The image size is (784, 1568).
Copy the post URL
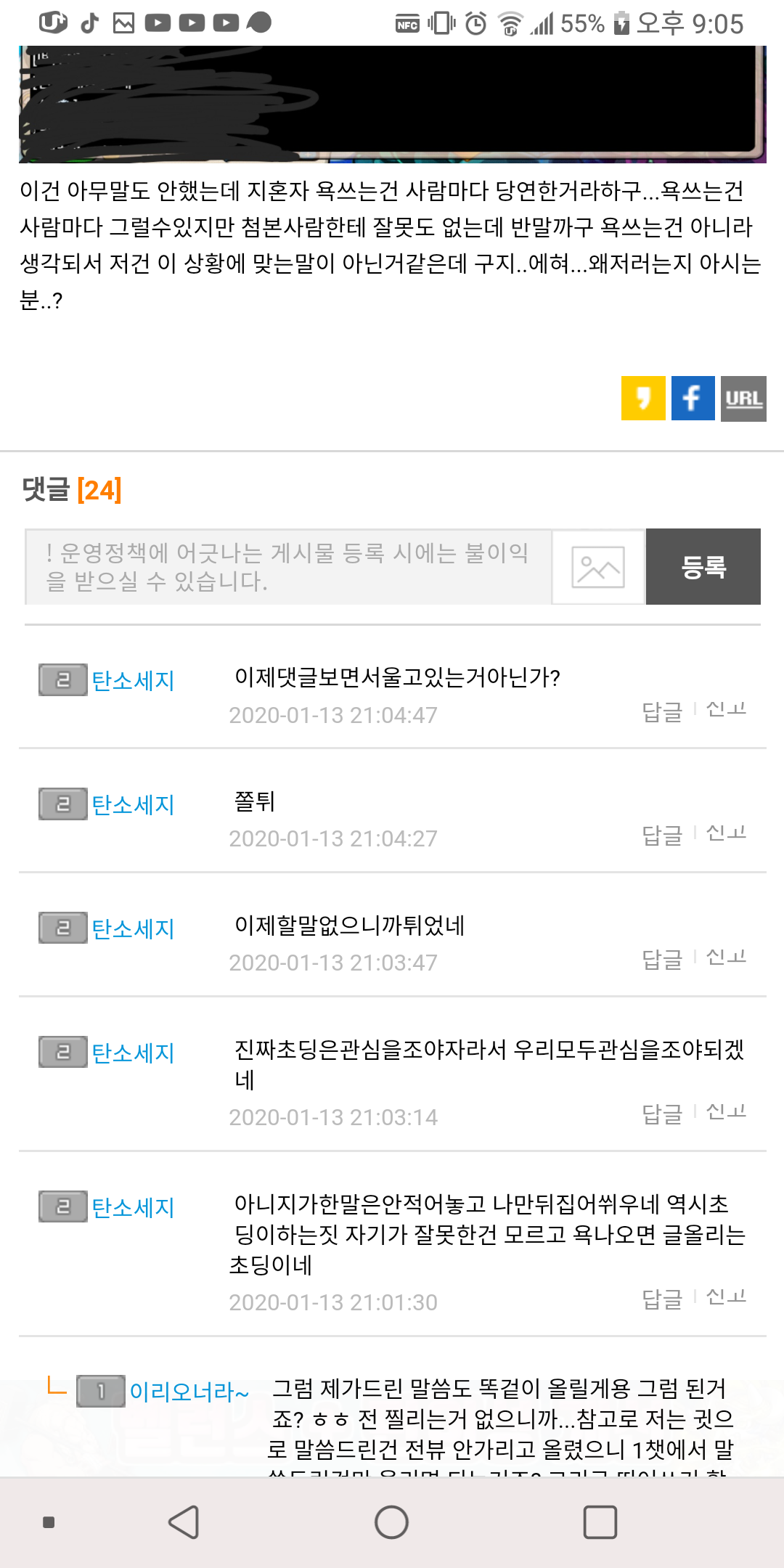tap(743, 398)
